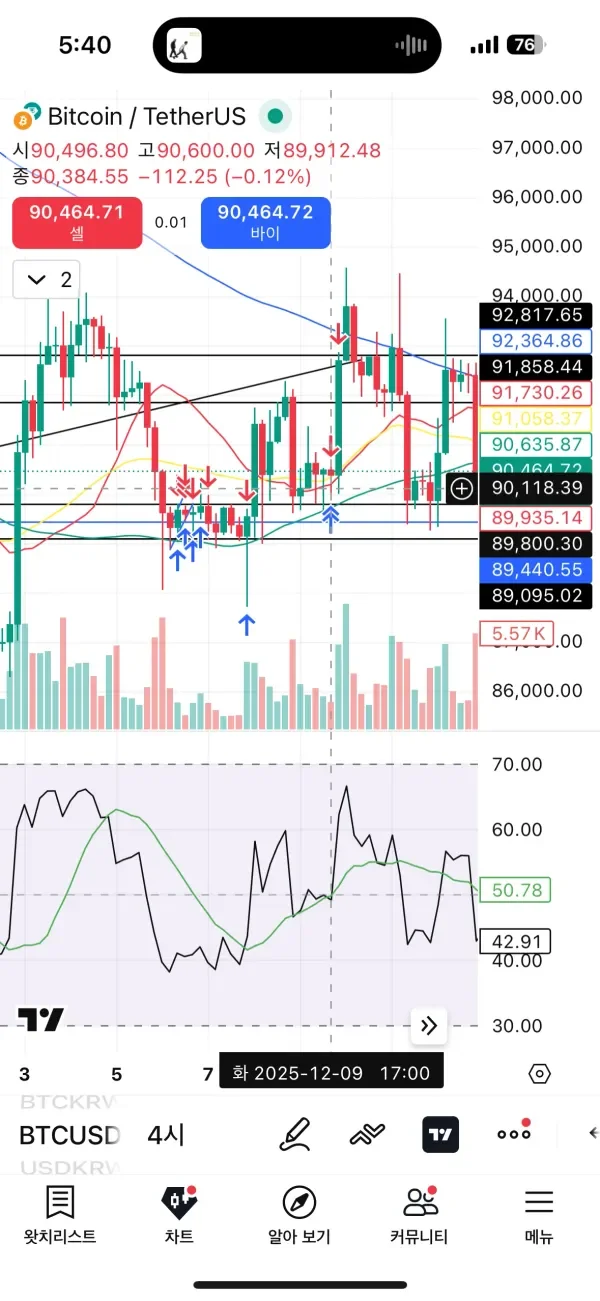Tap the blue 바이 (buy) button
600x1301 pixels.
click(x=265, y=223)
